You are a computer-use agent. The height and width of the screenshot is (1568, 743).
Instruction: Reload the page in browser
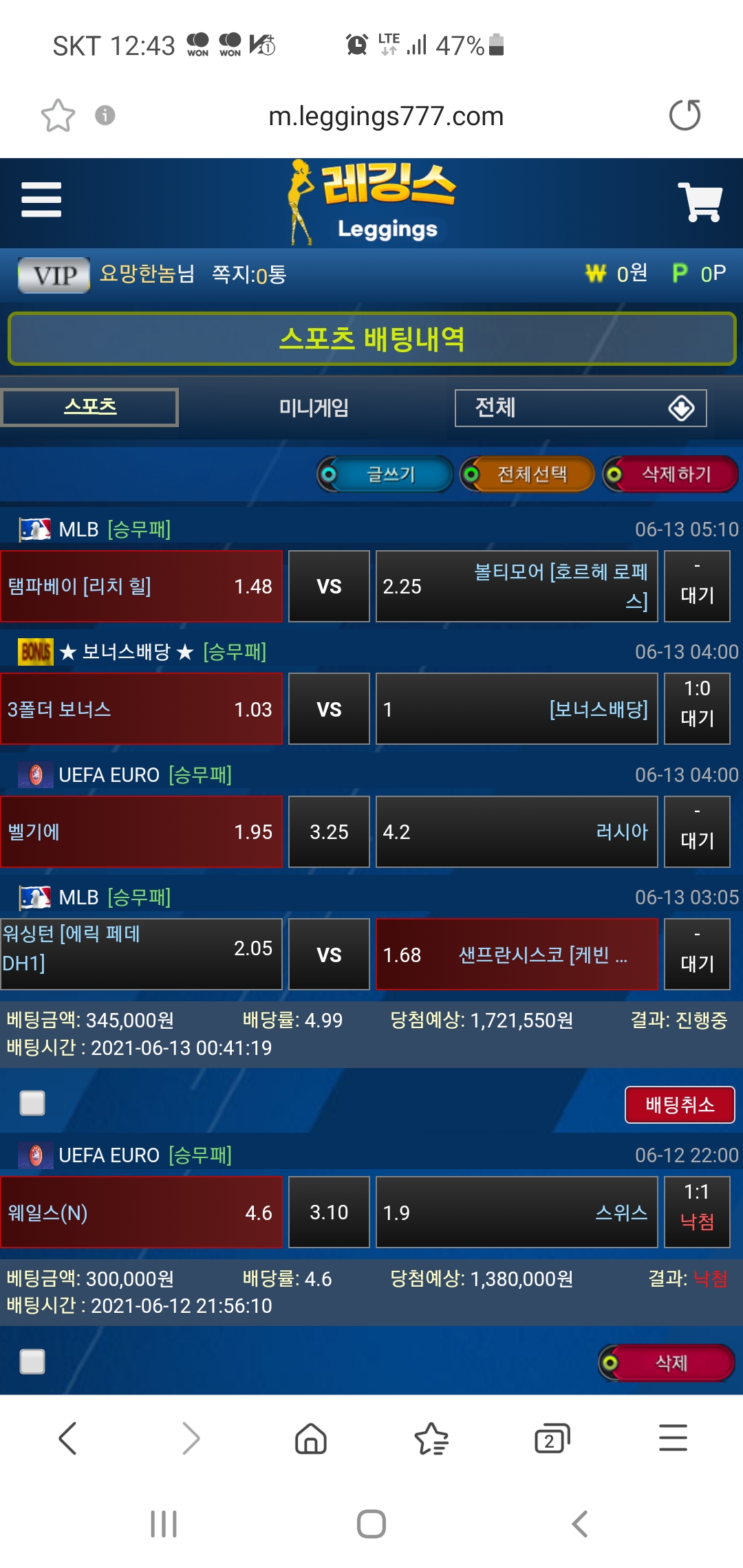(x=685, y=115)
